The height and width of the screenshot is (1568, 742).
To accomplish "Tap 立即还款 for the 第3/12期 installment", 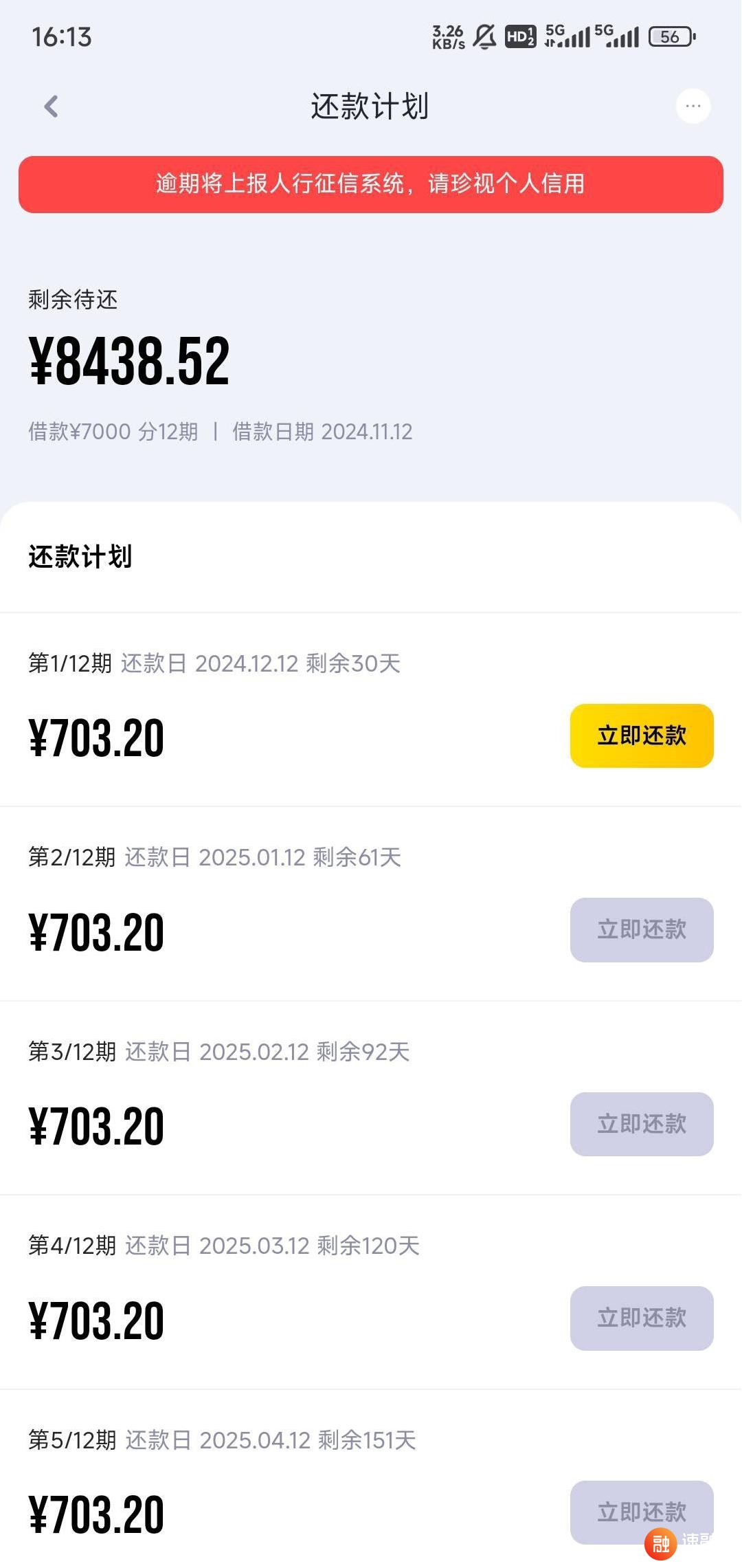I will pos(642,1124).
